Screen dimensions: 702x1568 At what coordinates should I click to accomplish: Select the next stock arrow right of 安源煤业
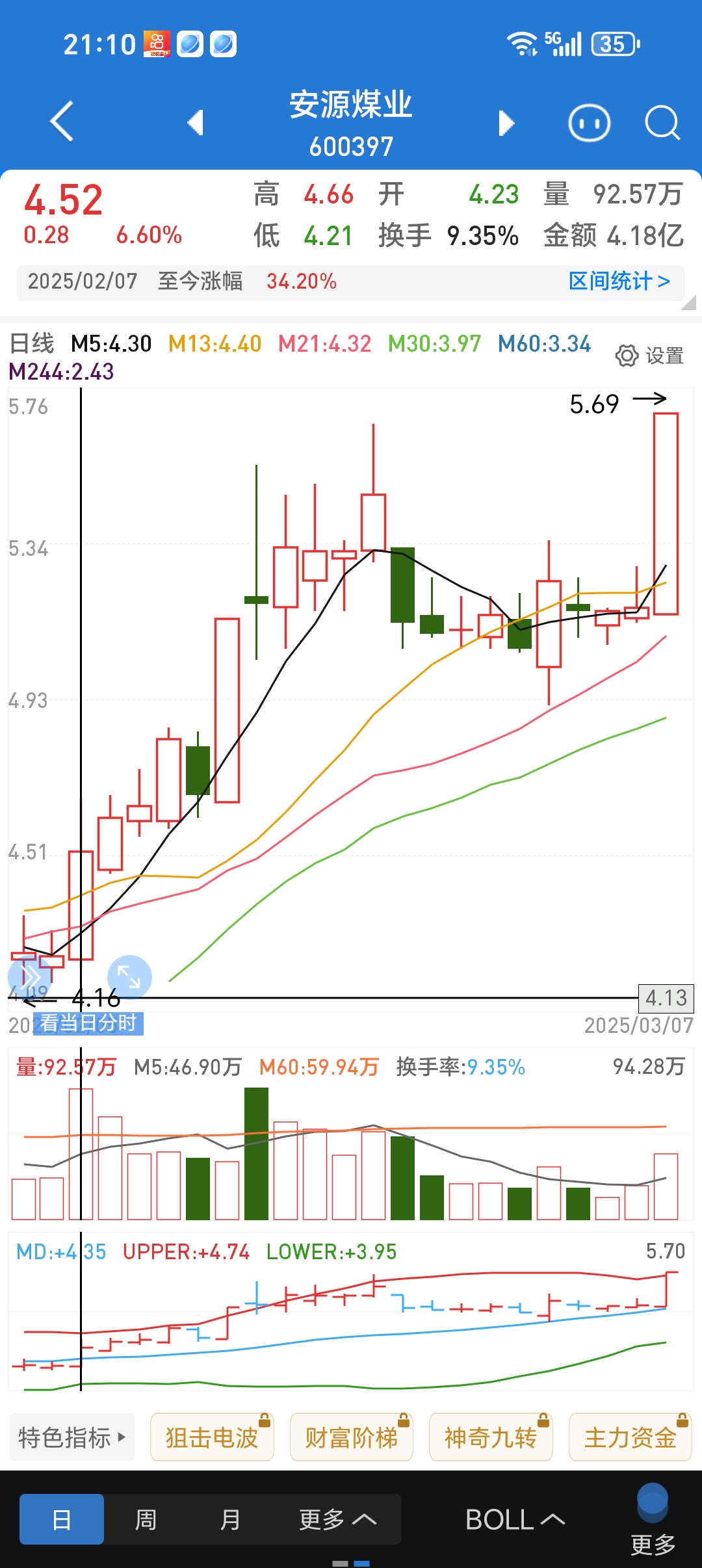[506, 123]
